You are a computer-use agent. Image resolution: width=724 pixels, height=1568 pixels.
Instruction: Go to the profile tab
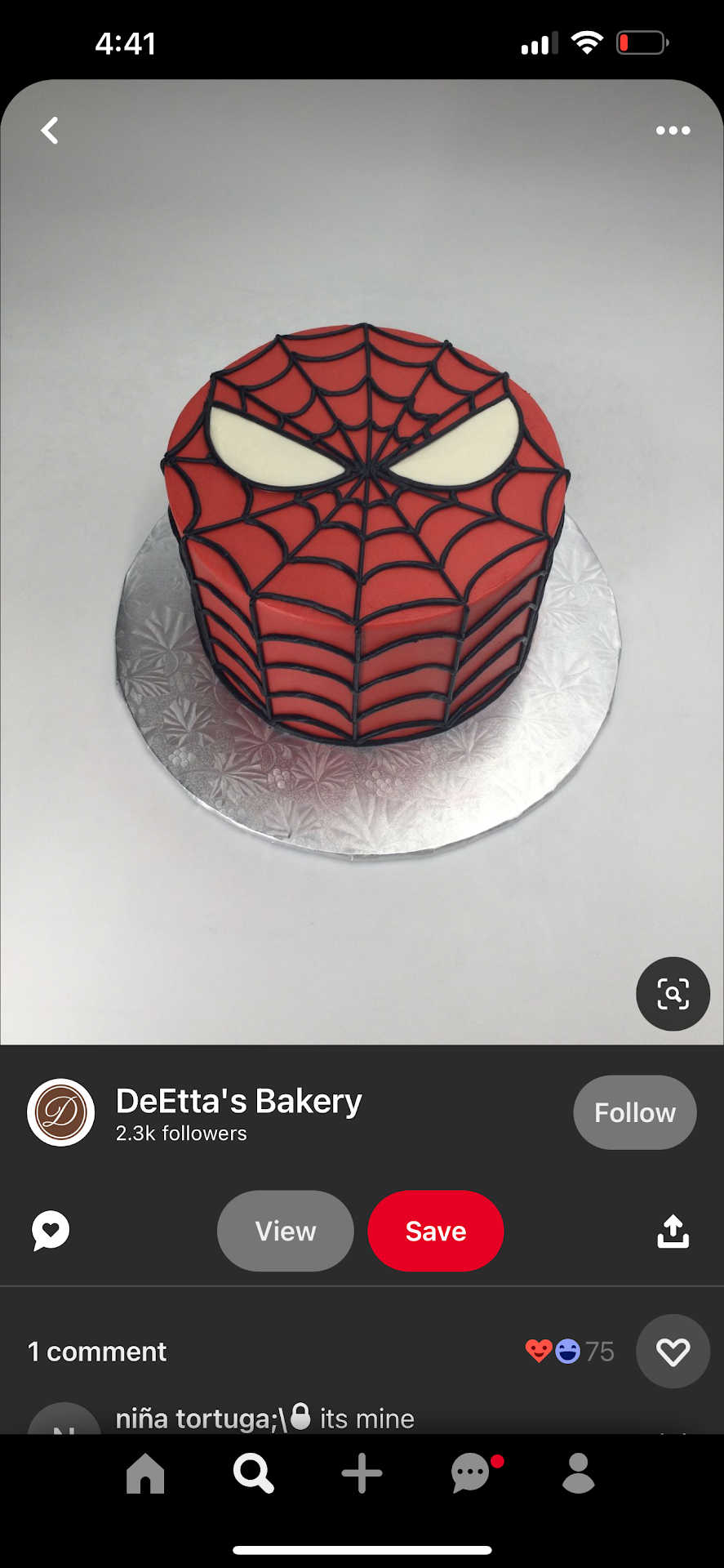(x=579, y=1473)
